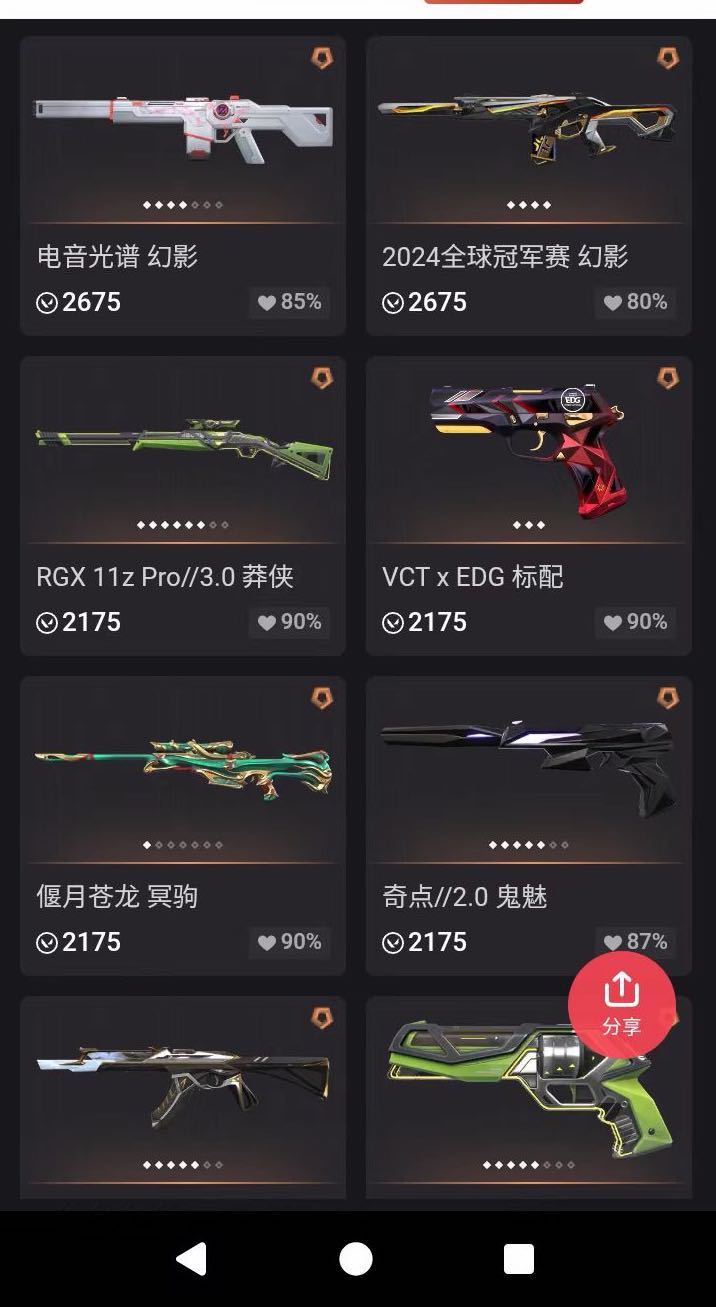Go back with the system back button
The width and height of the screenshot is (716, 1307).
191,1259
